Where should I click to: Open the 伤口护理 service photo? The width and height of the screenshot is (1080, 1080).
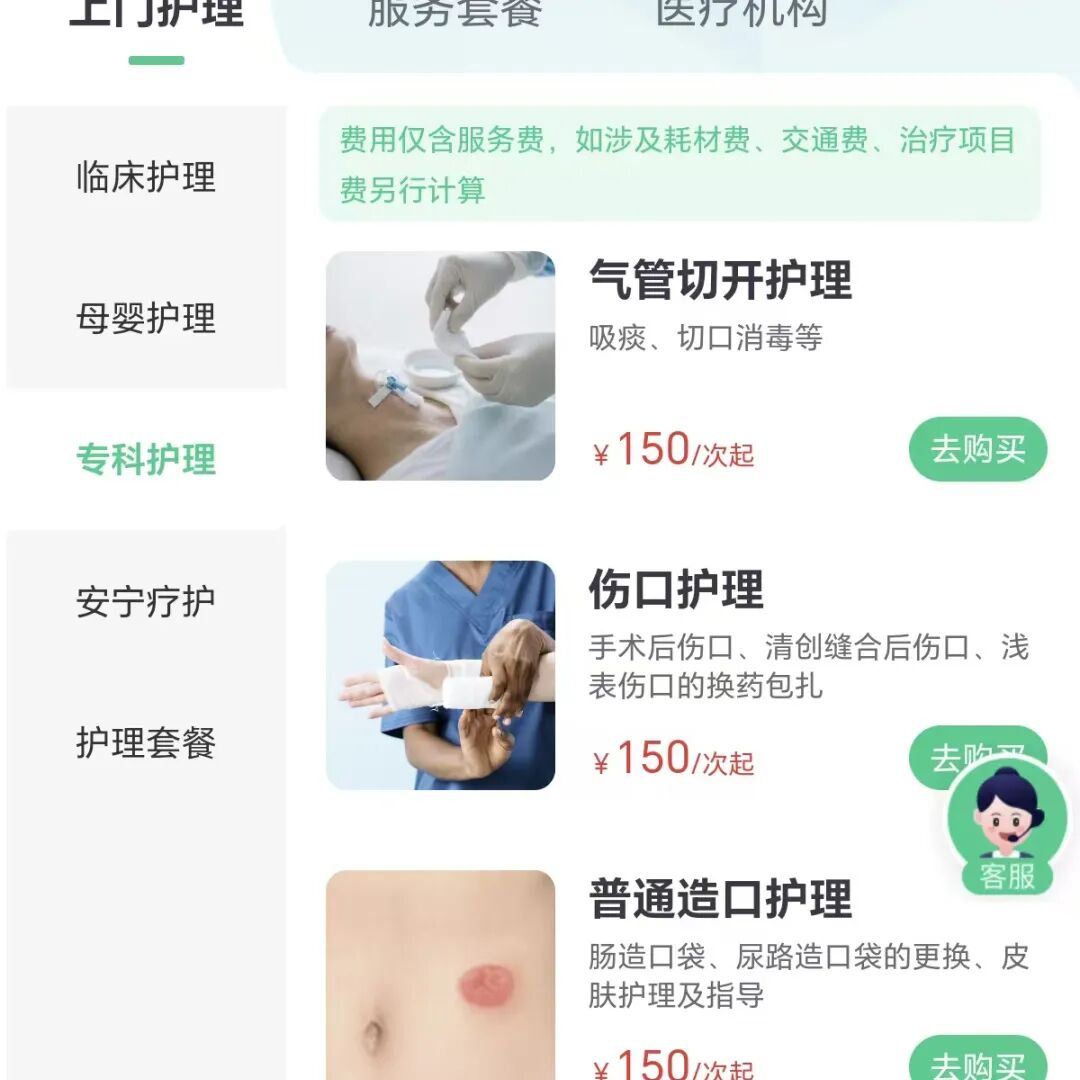pos(440,675)
